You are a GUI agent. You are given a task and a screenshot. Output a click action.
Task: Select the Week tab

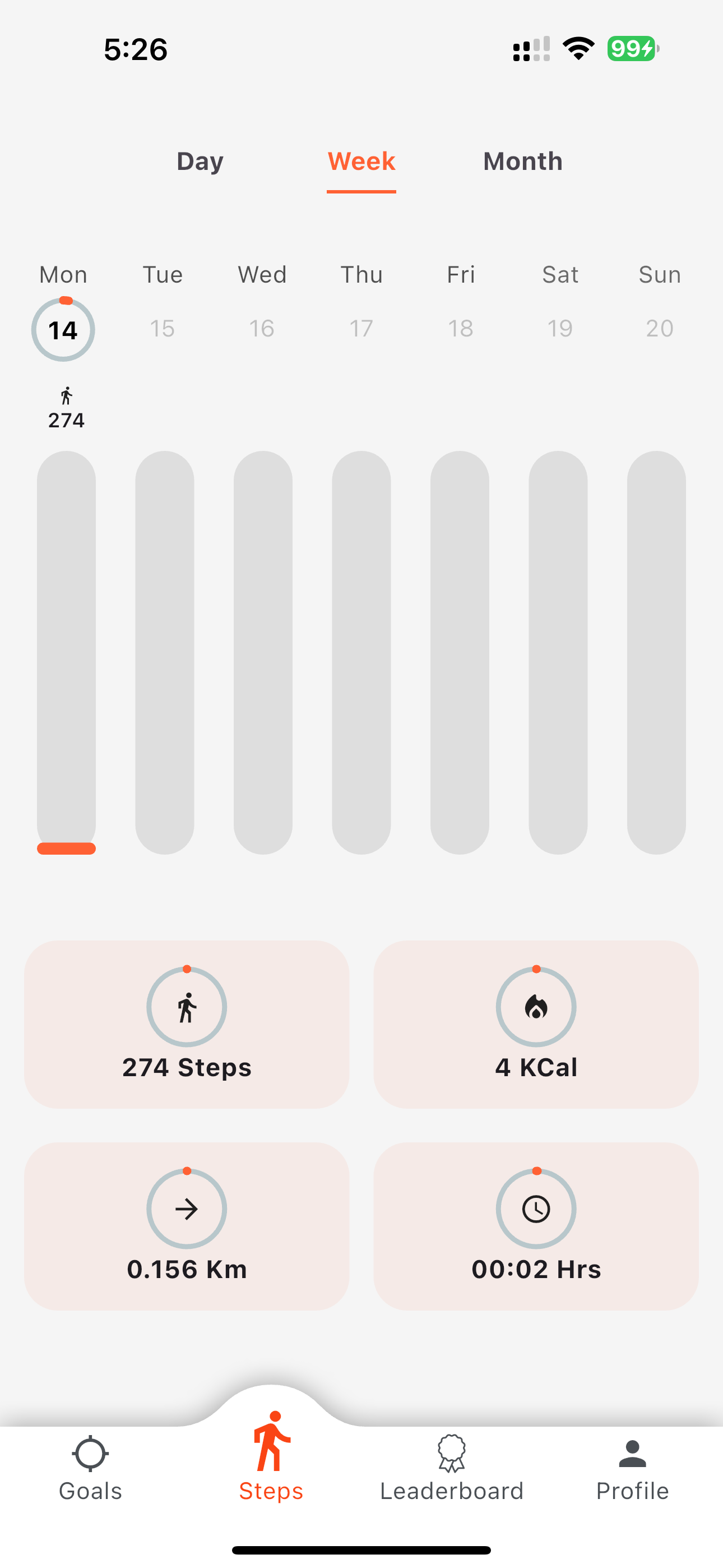[361, 162]
